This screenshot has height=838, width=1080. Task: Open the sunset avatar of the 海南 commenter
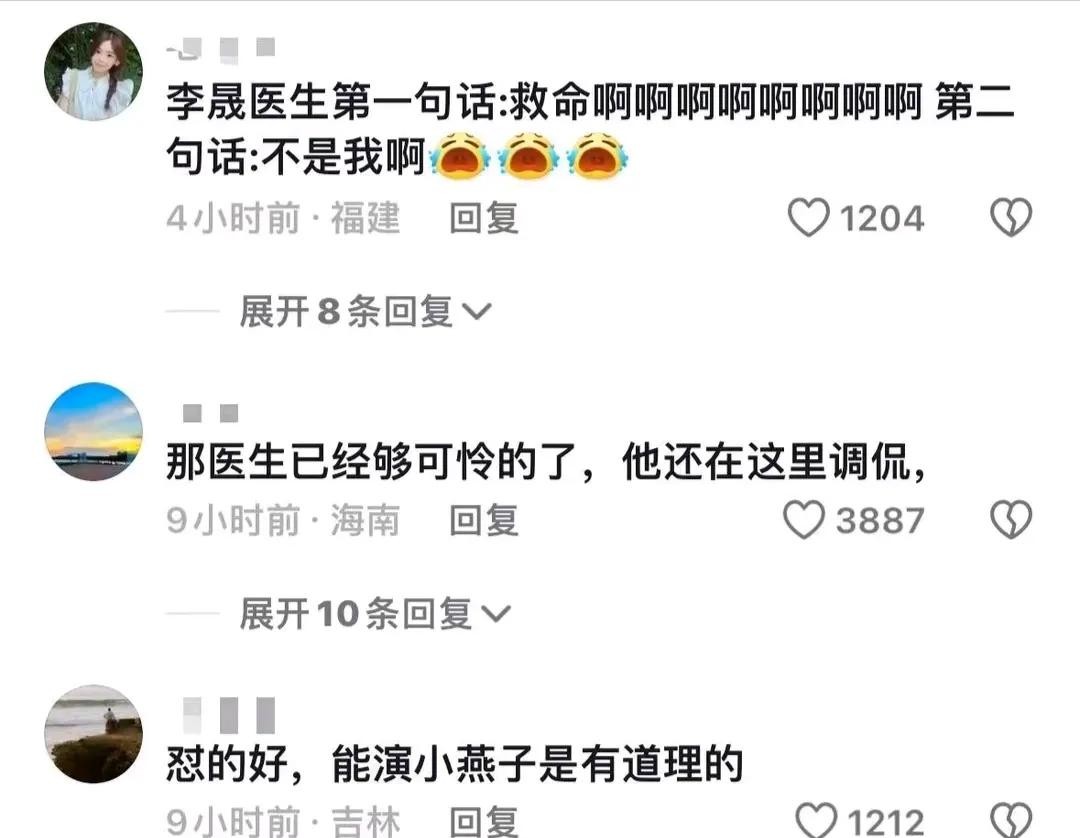tap(94, 431)
